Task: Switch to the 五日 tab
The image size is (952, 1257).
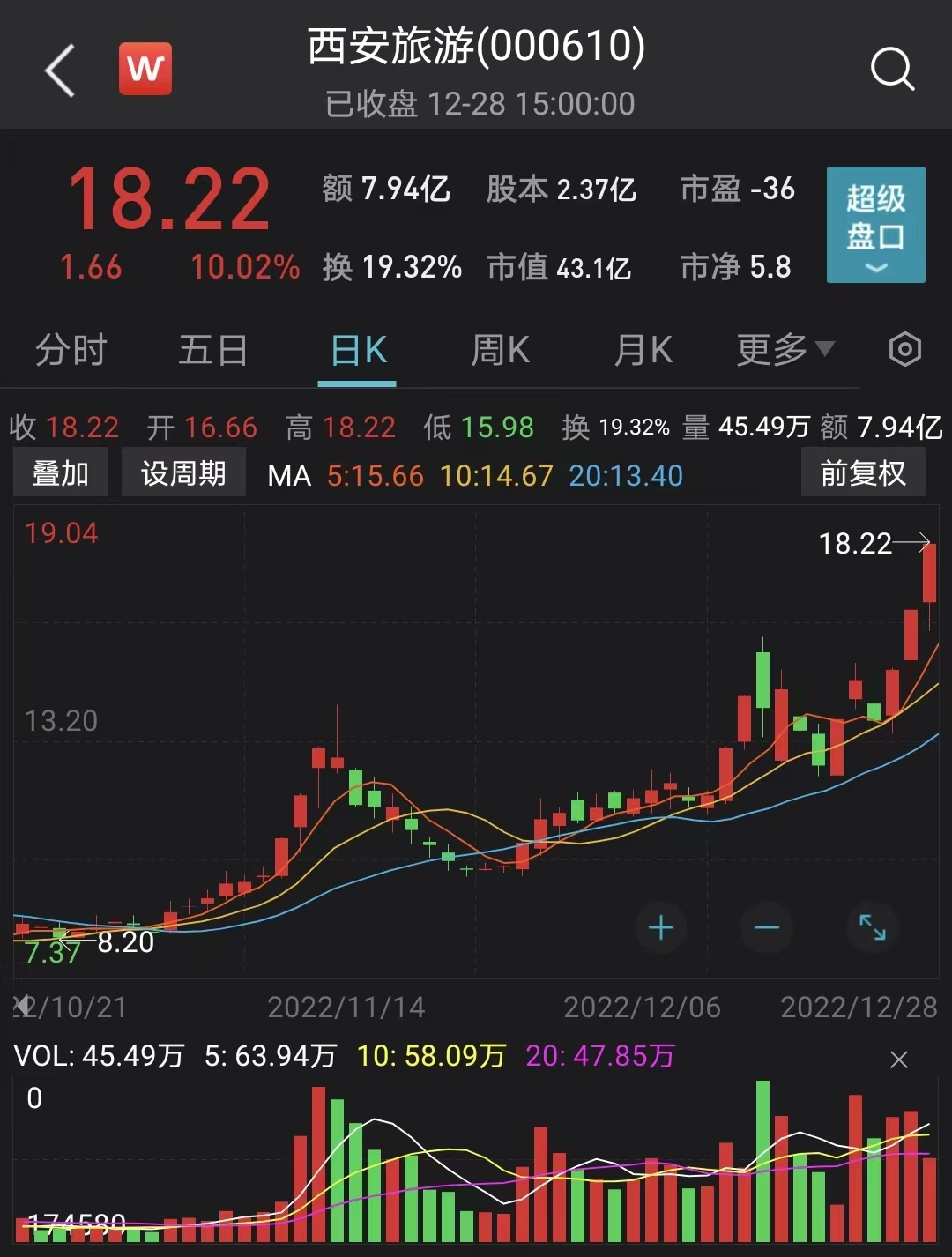Action: 212,350
